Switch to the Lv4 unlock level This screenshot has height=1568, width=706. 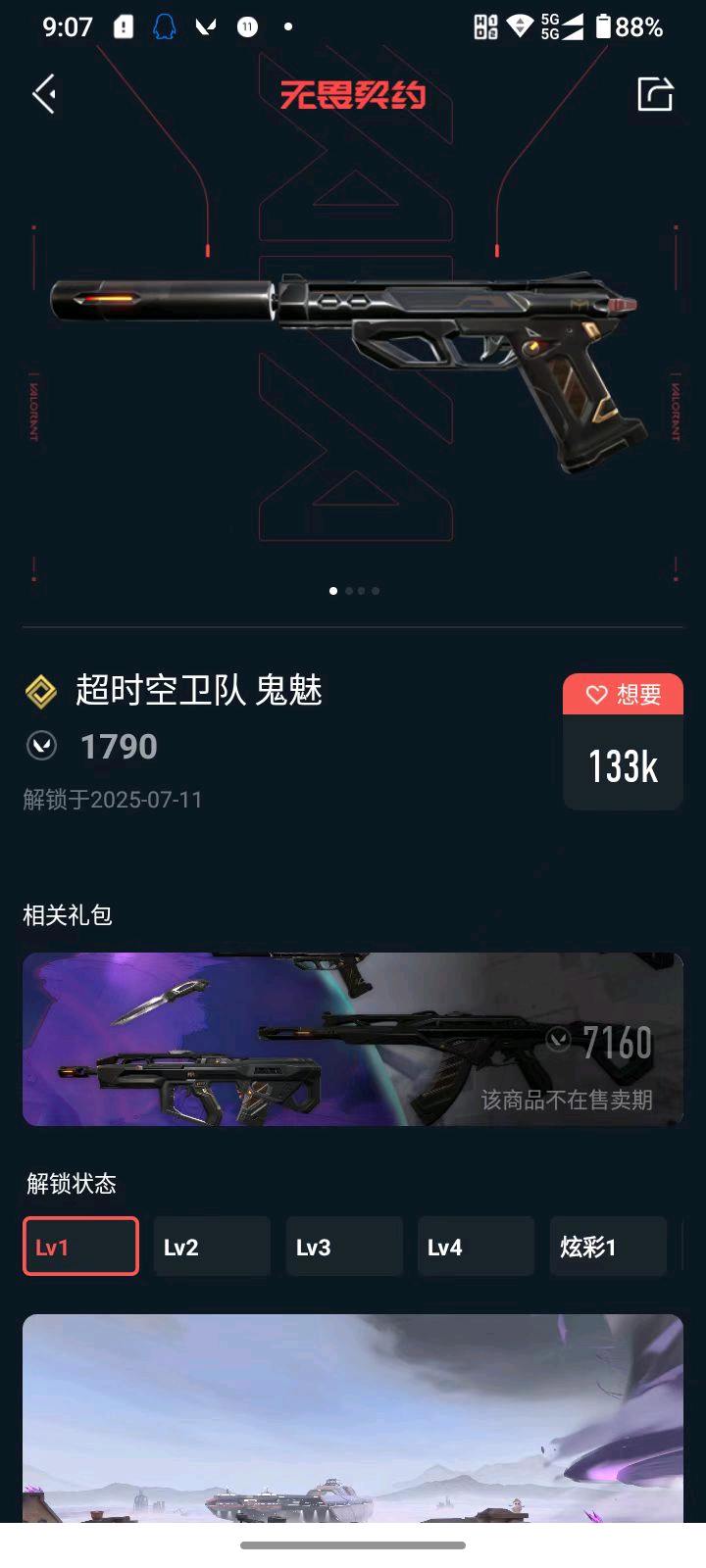(476, 1247)
